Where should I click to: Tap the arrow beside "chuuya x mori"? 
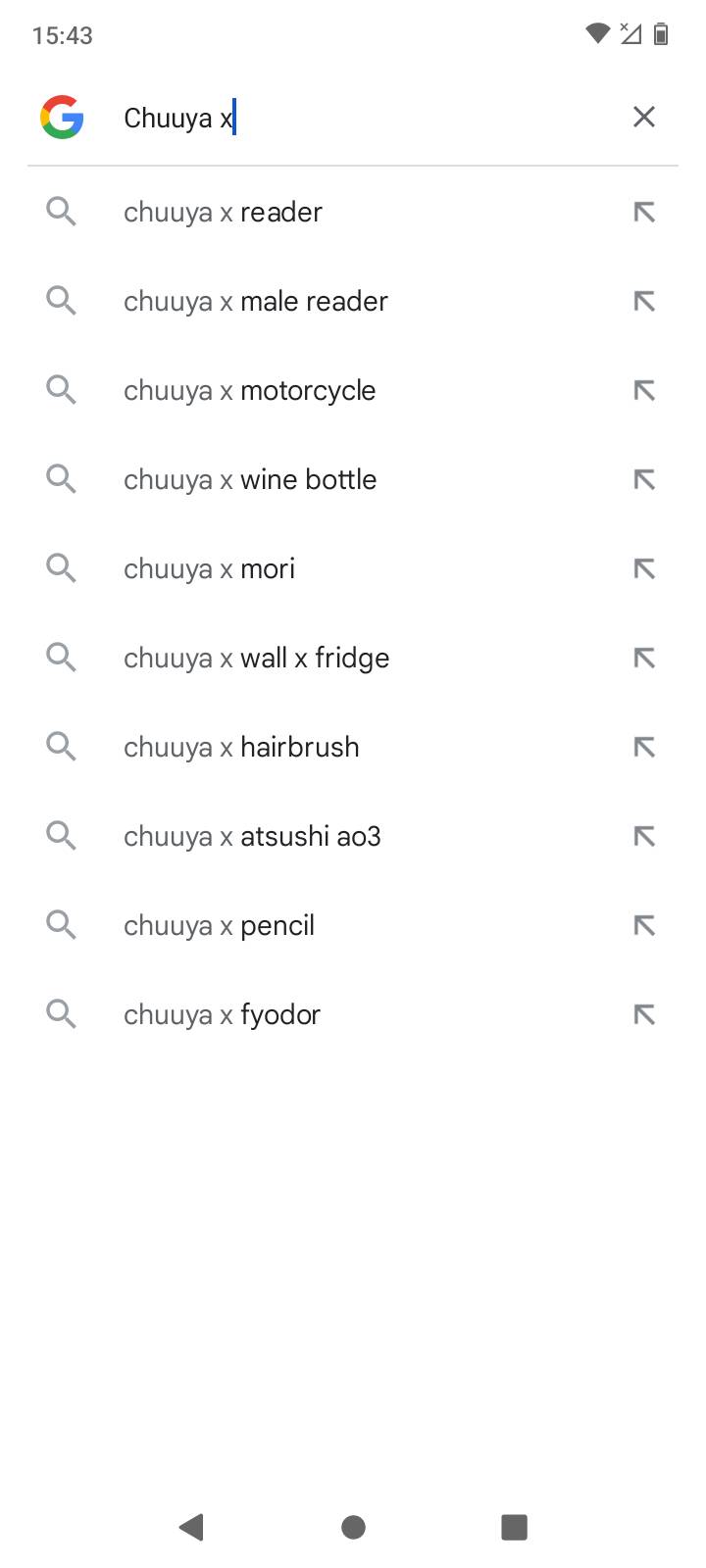(x=643, y=568)
